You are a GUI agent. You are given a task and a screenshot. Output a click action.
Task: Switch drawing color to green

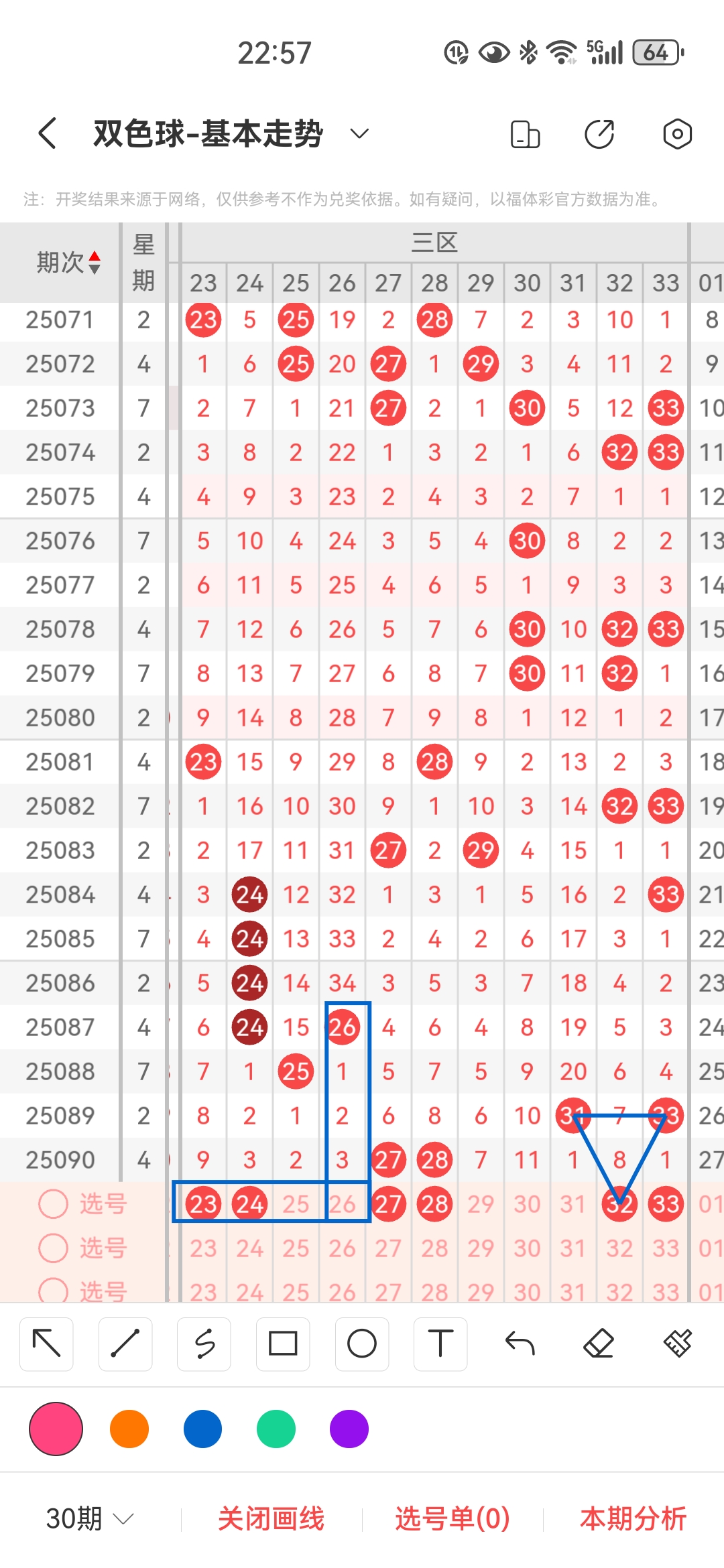click(x=276, y=1429)
